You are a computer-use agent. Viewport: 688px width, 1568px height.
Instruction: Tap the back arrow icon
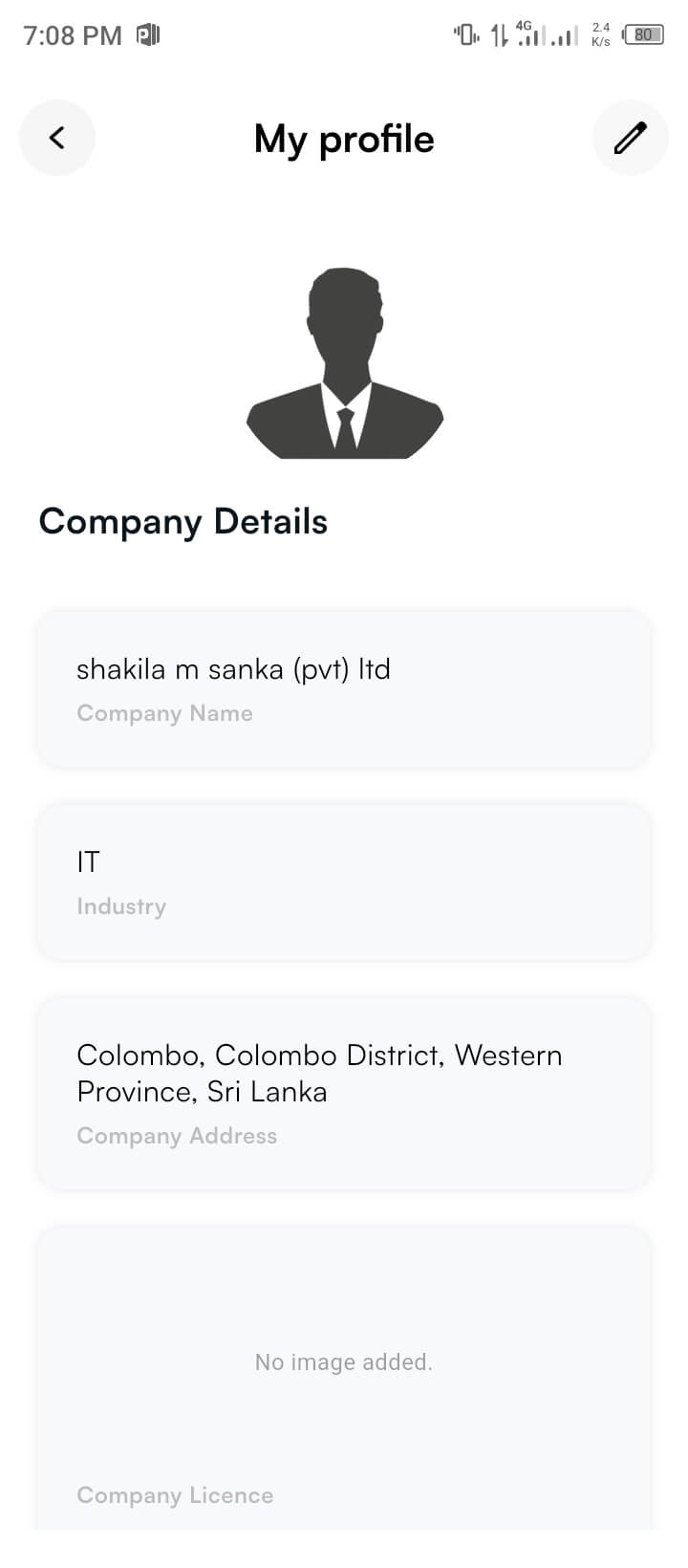[57, 138]
